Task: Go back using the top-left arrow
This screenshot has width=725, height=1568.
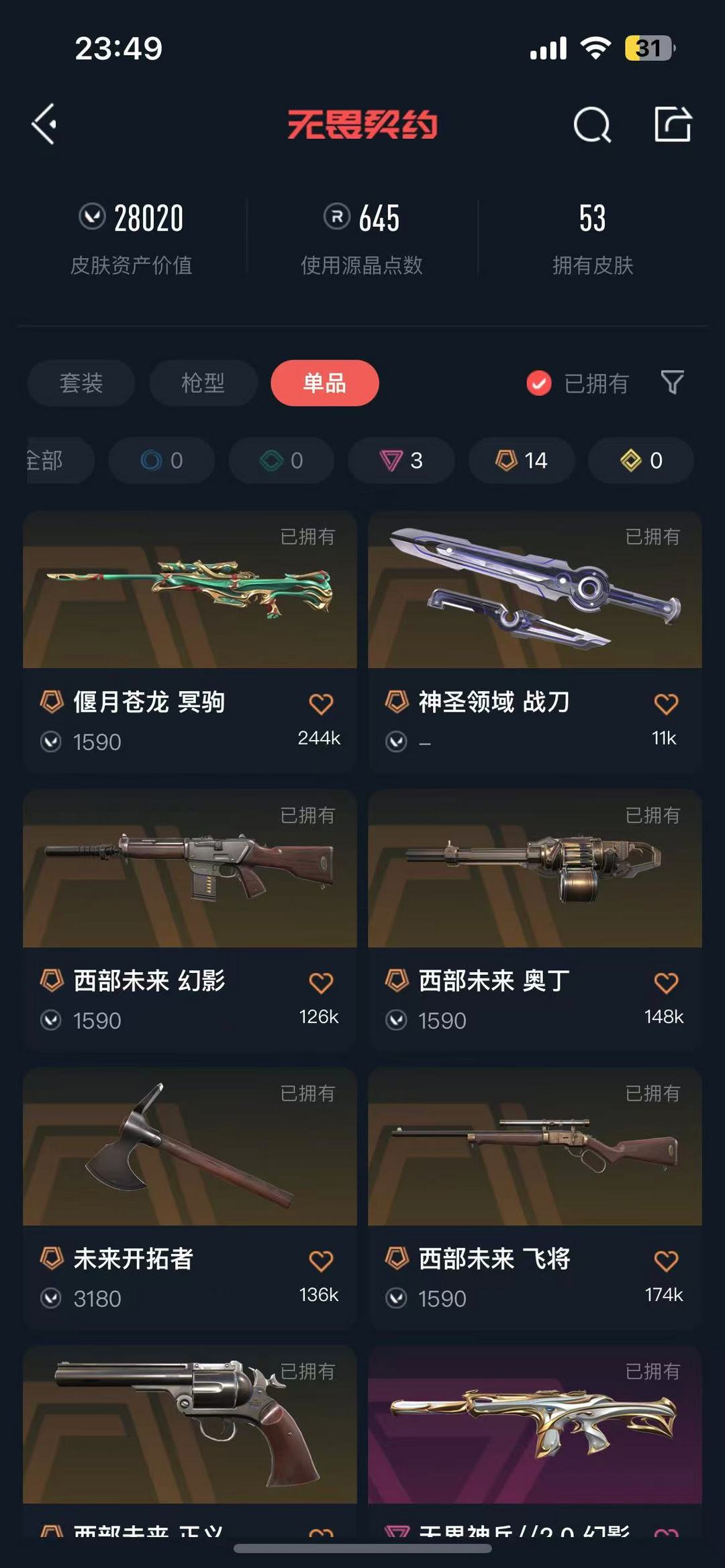Action: [44, 124]
